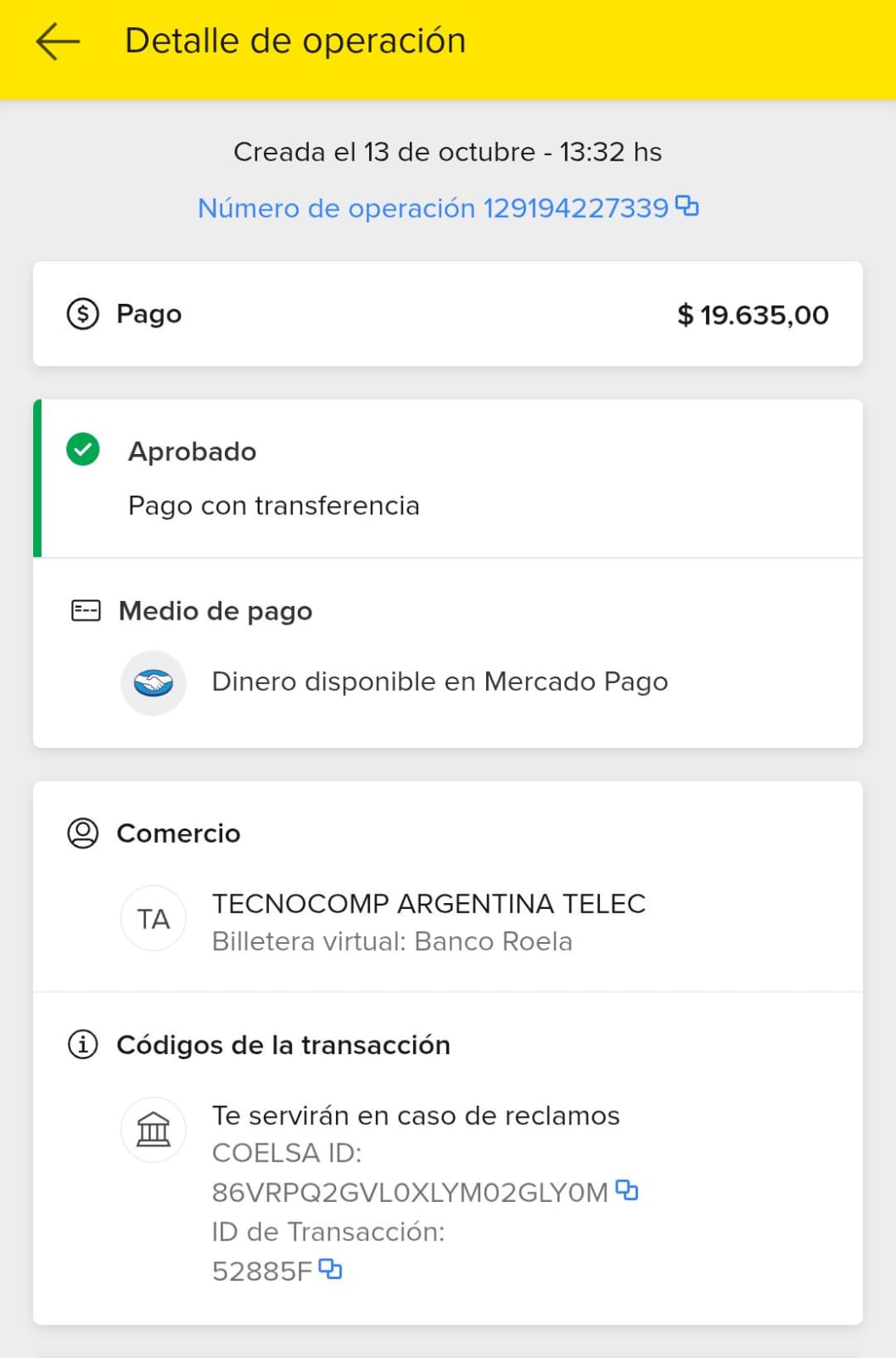
Task: Copy the ID de Transacción code
Action: [x=330, y=1270]
